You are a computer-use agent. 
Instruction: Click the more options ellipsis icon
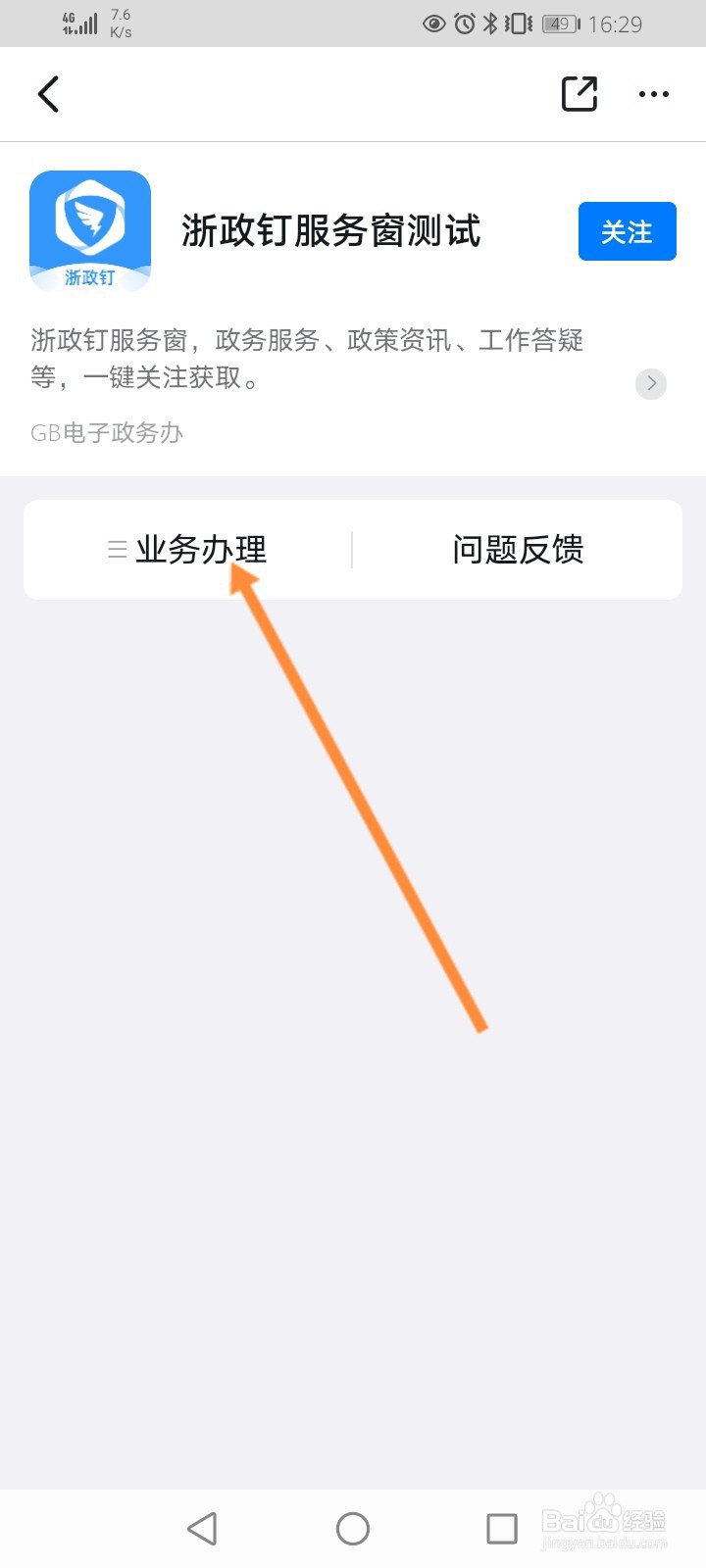point(653,94)
